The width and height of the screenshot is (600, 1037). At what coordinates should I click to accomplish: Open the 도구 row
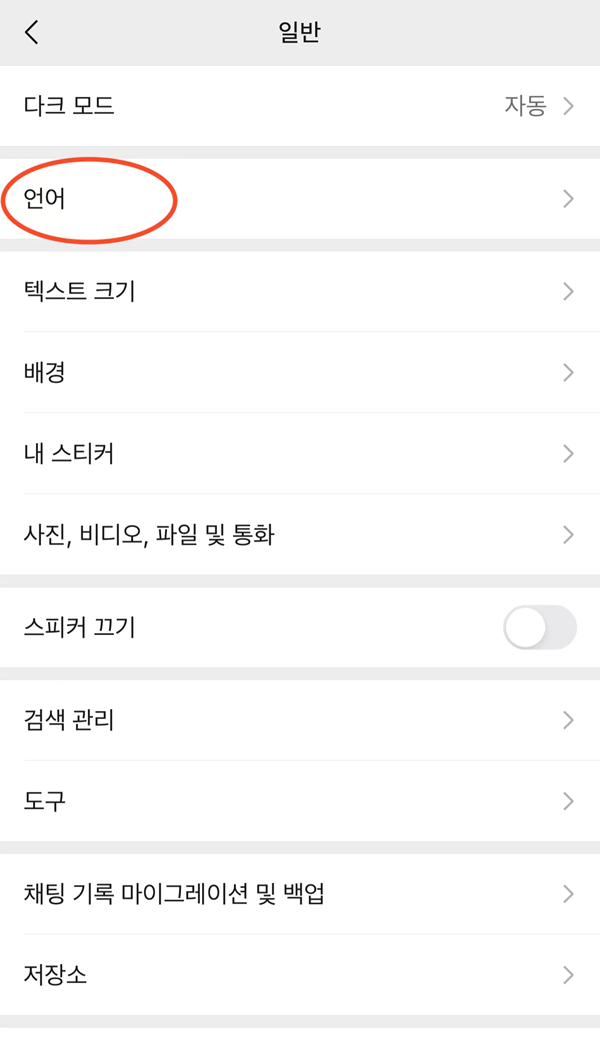coord(300,801)
